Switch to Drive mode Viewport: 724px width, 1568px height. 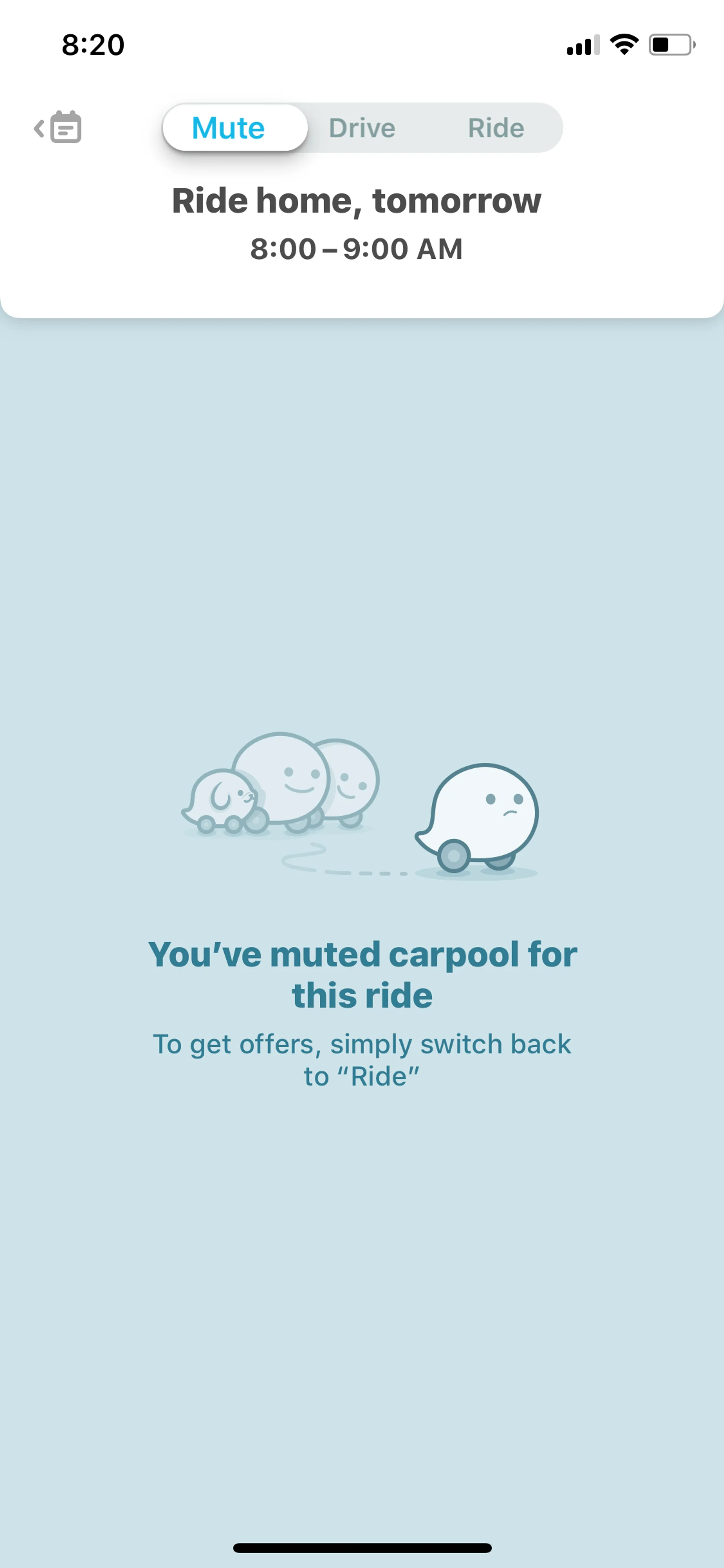point(362,128)
